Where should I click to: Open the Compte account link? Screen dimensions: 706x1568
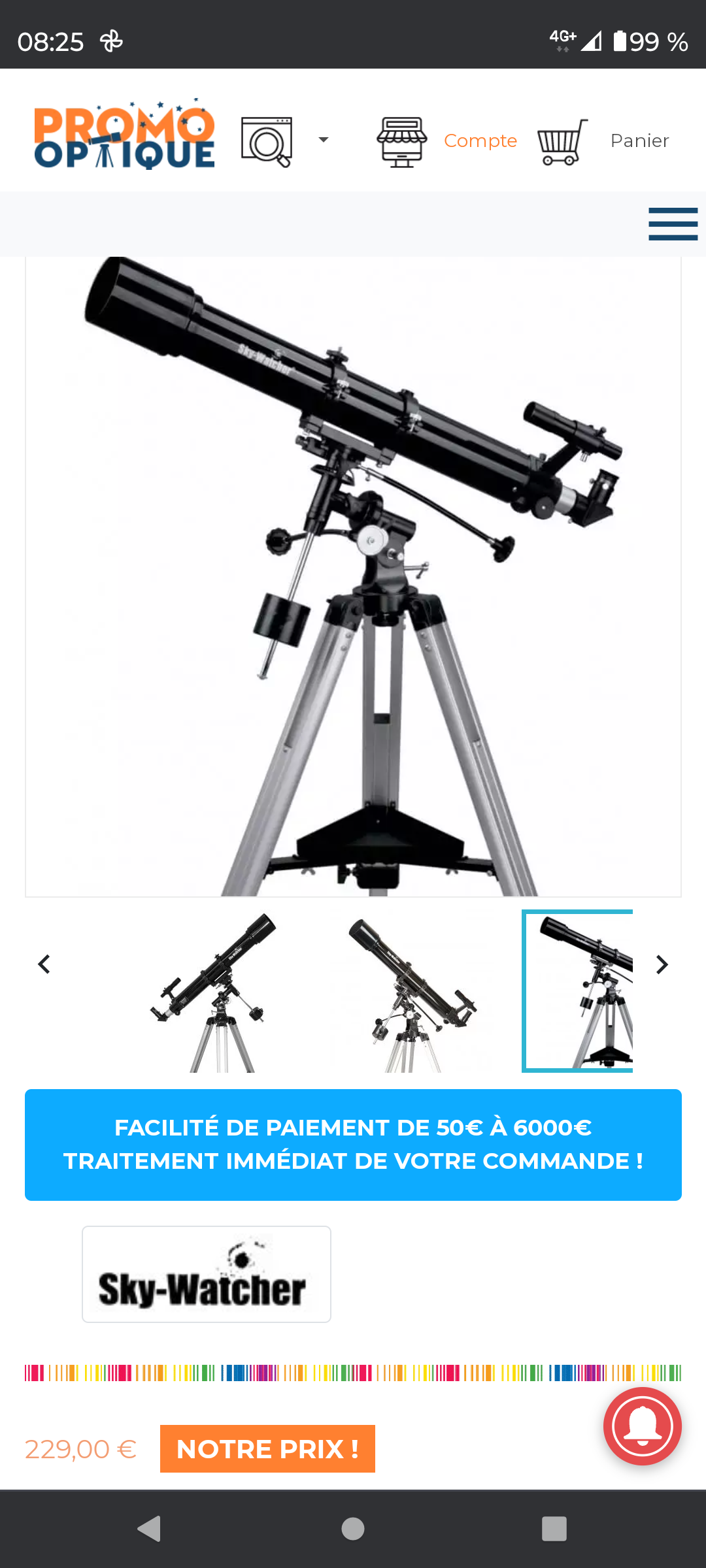coord(480,140)
